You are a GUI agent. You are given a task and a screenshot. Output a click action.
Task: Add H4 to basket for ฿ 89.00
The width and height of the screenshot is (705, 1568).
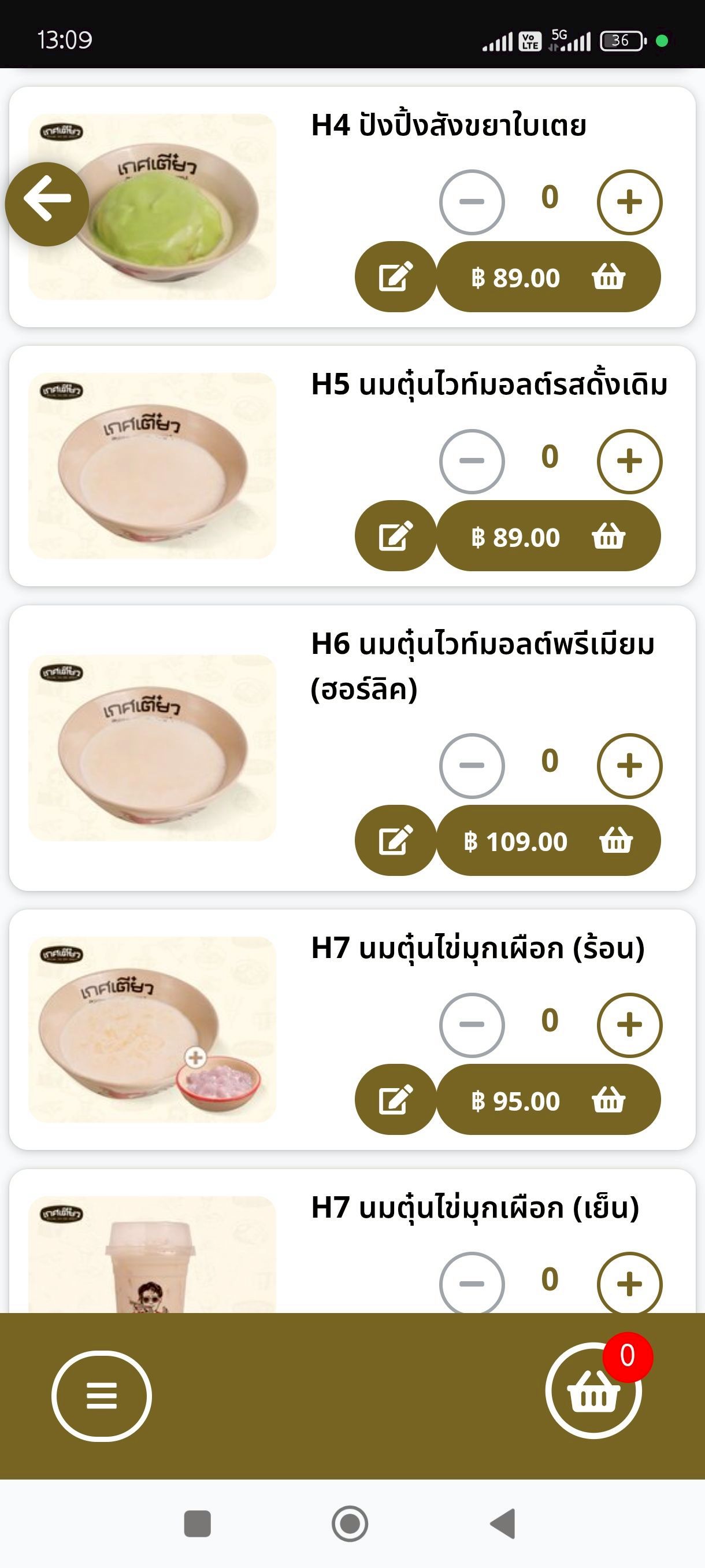tap(548, 277)
